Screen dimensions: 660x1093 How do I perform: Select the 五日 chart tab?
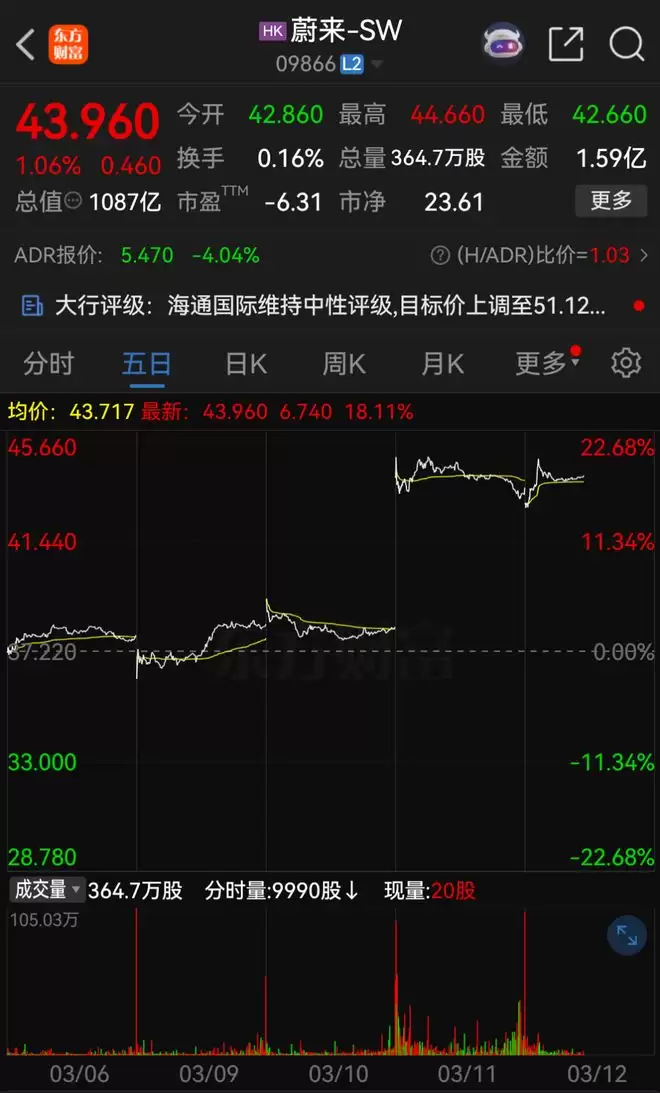[146, 363]
